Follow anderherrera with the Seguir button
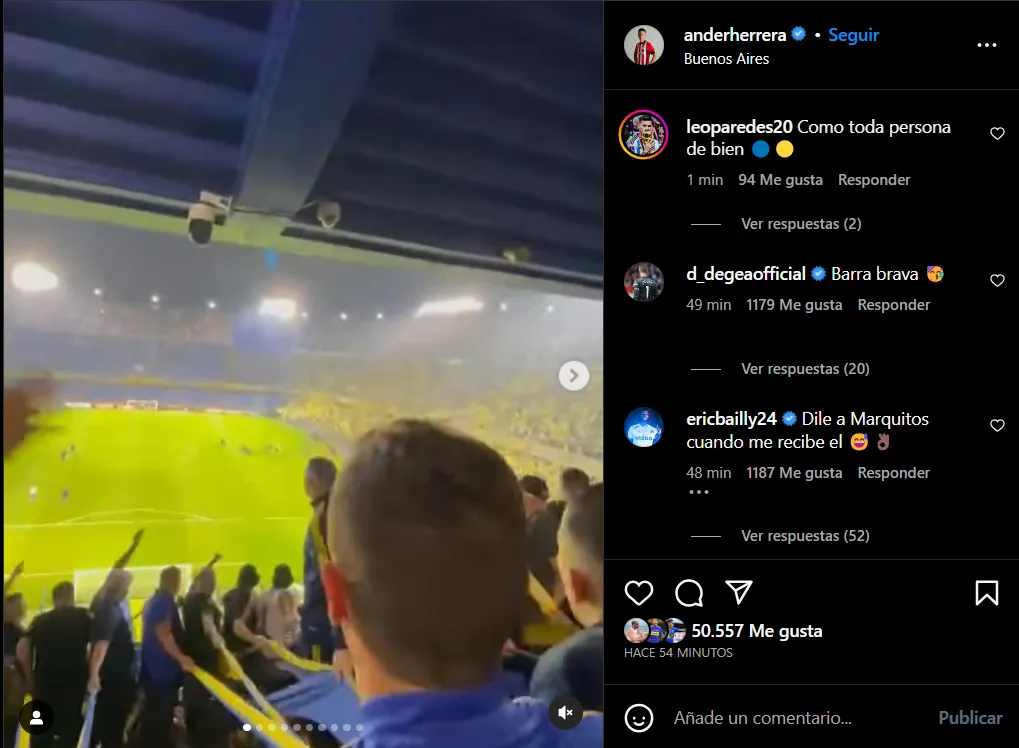 (853, 34)
